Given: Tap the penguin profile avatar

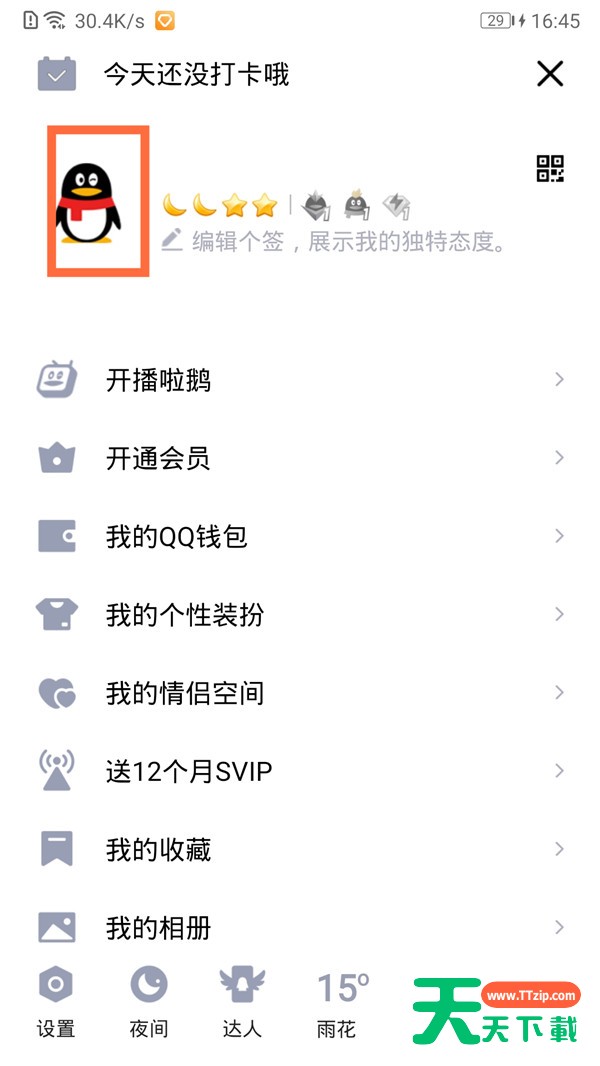Looking at the screenshot, I should [98, 201].
